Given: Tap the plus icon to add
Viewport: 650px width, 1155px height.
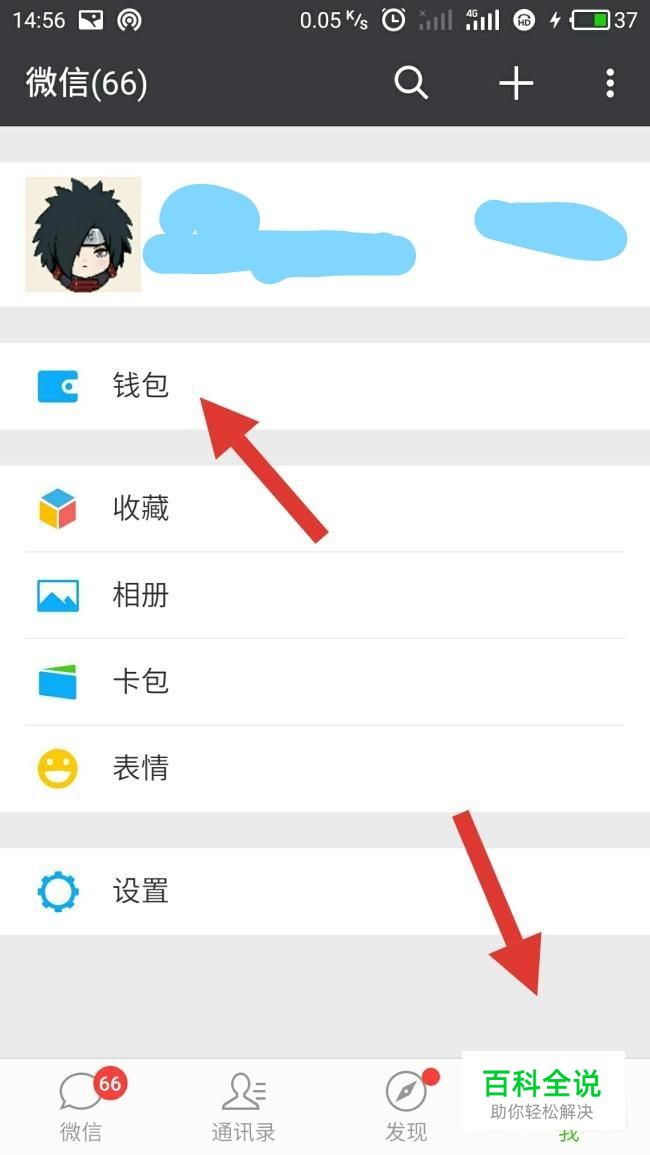Looking at the screenshot, I should tap(515, 83).
